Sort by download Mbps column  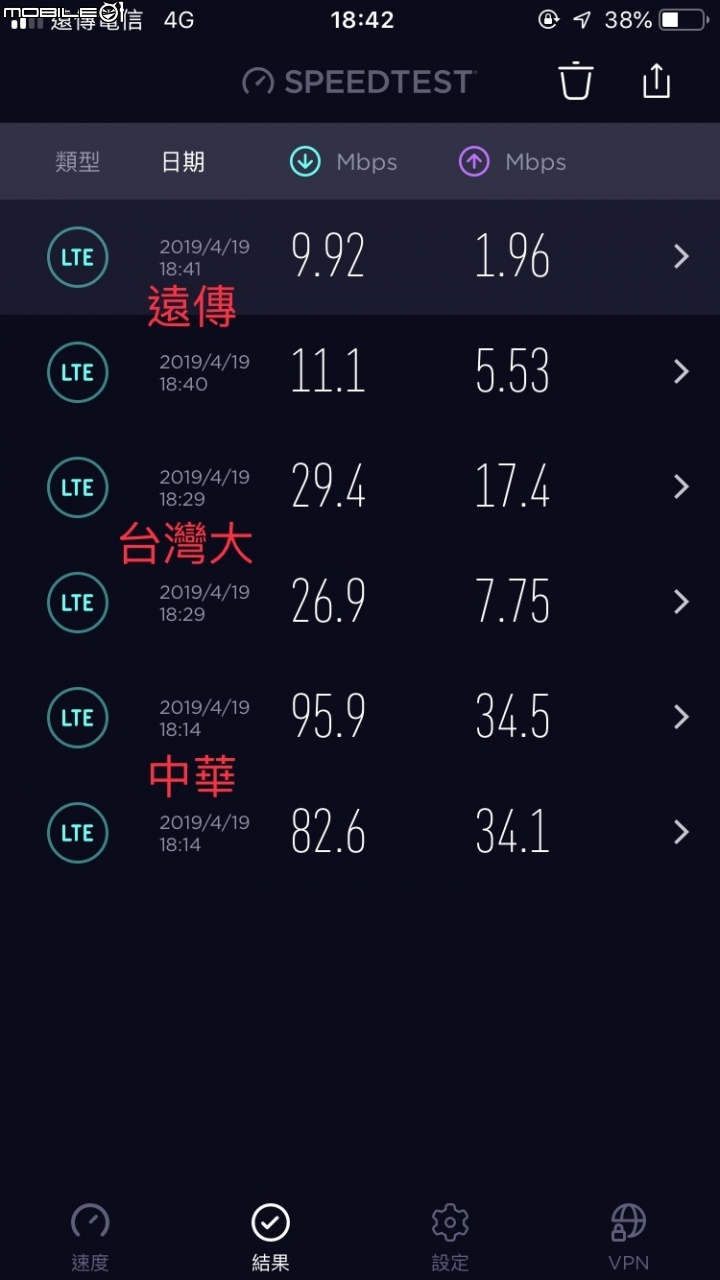[343, 162]
